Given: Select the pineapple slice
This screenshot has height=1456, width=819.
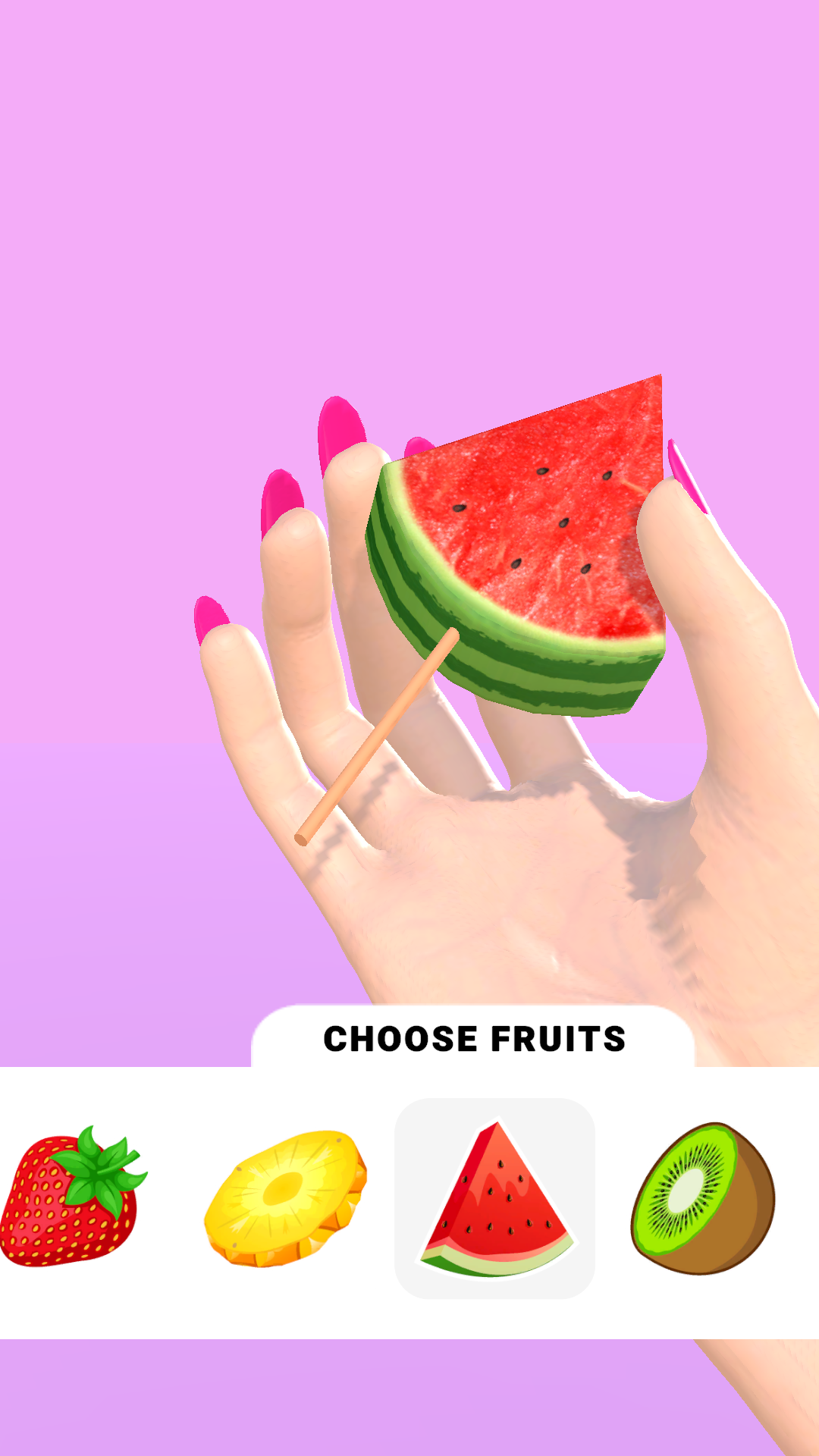Looking at the screenshot, I should [x=285, y=1198].
